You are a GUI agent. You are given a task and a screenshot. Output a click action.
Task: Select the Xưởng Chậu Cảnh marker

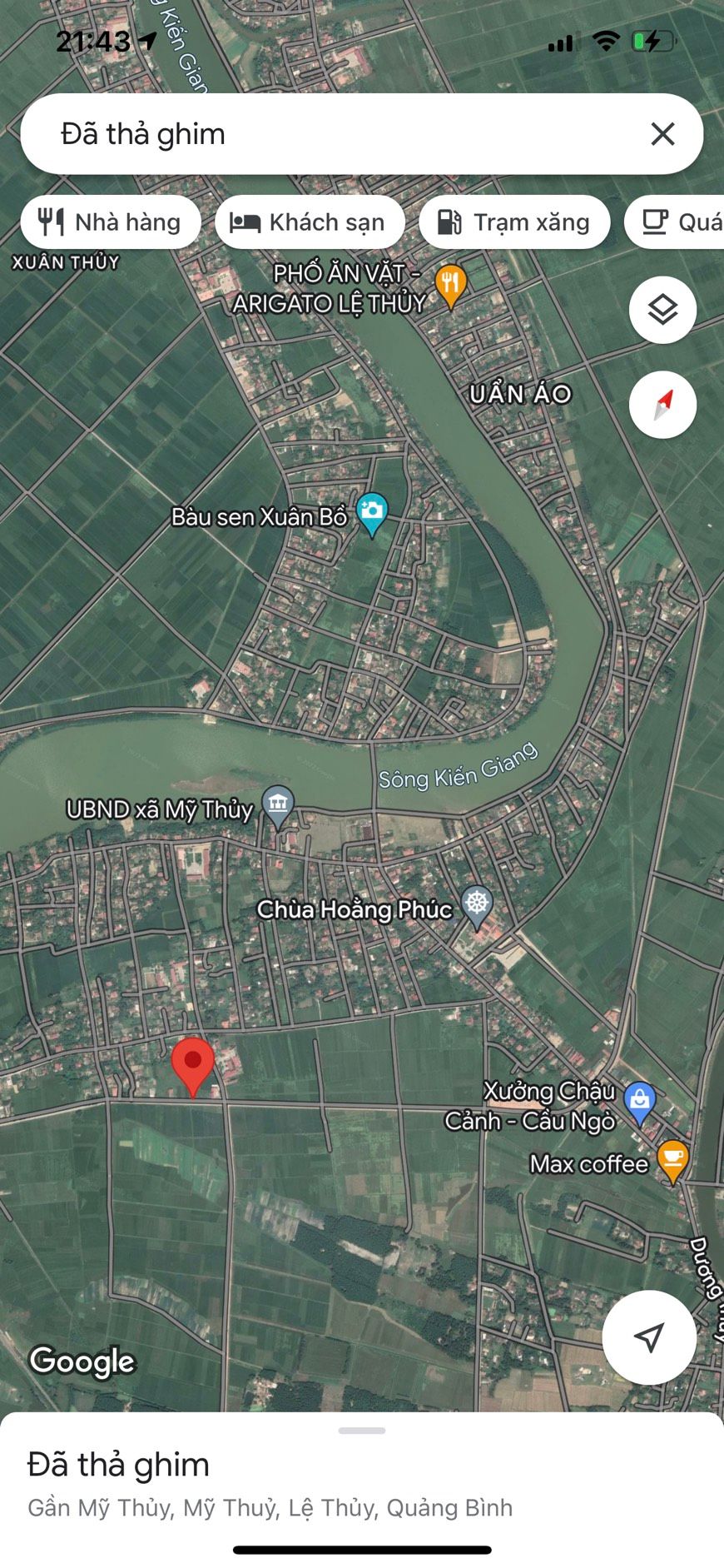pos(639,1103)
